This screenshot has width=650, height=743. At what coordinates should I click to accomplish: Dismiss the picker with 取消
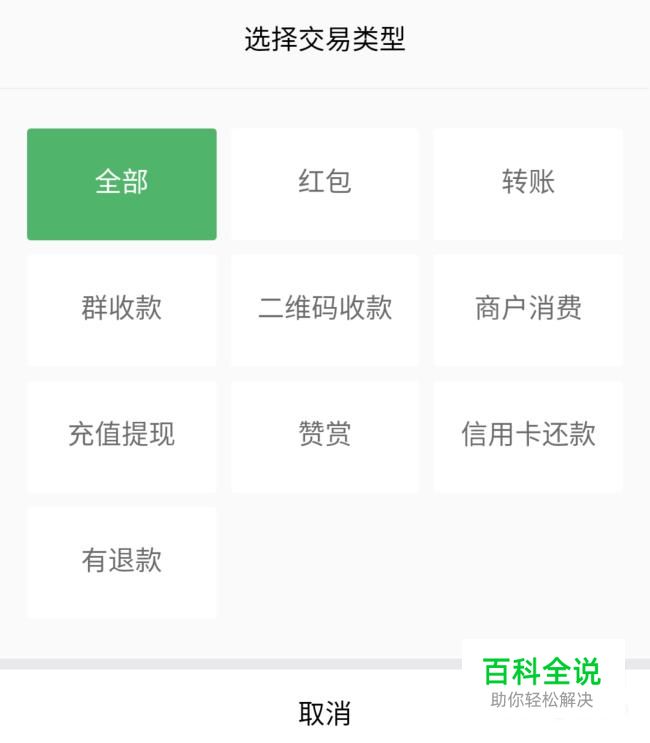pos(325,714)
